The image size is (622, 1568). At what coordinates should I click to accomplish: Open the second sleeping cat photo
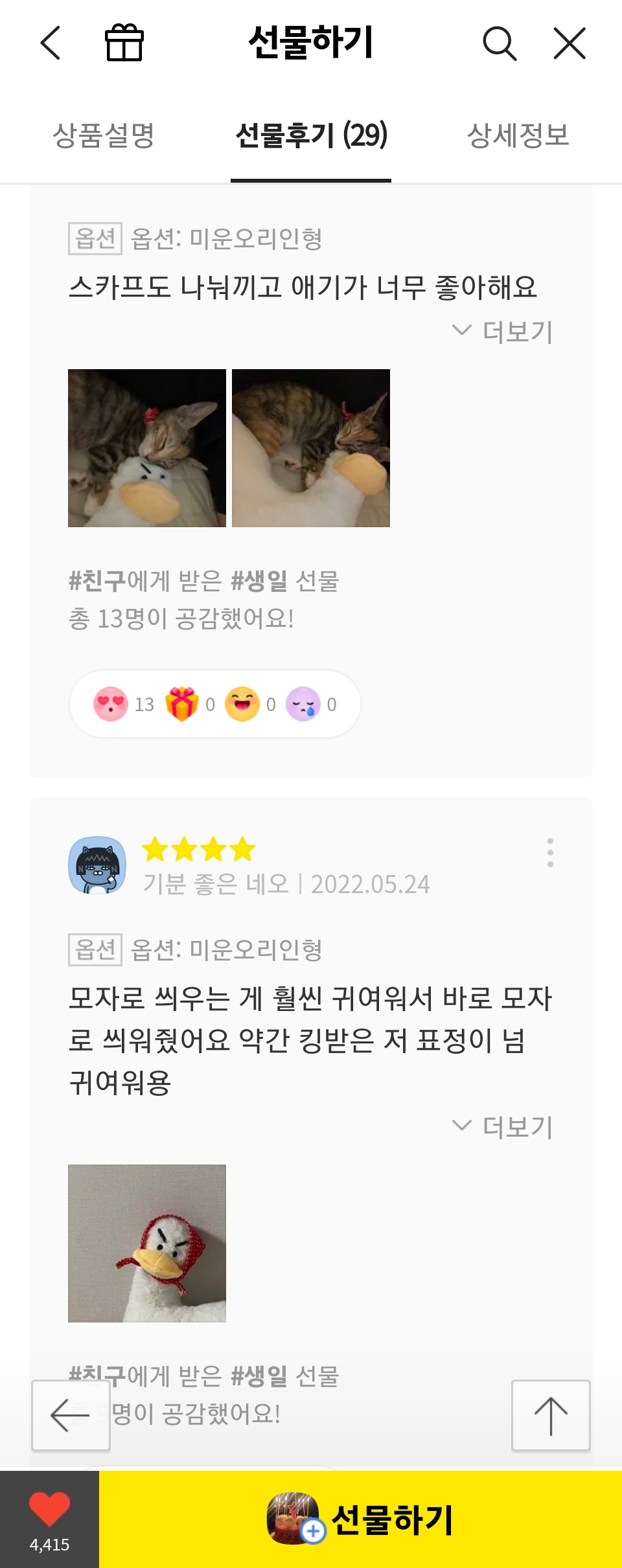point(311,448)
